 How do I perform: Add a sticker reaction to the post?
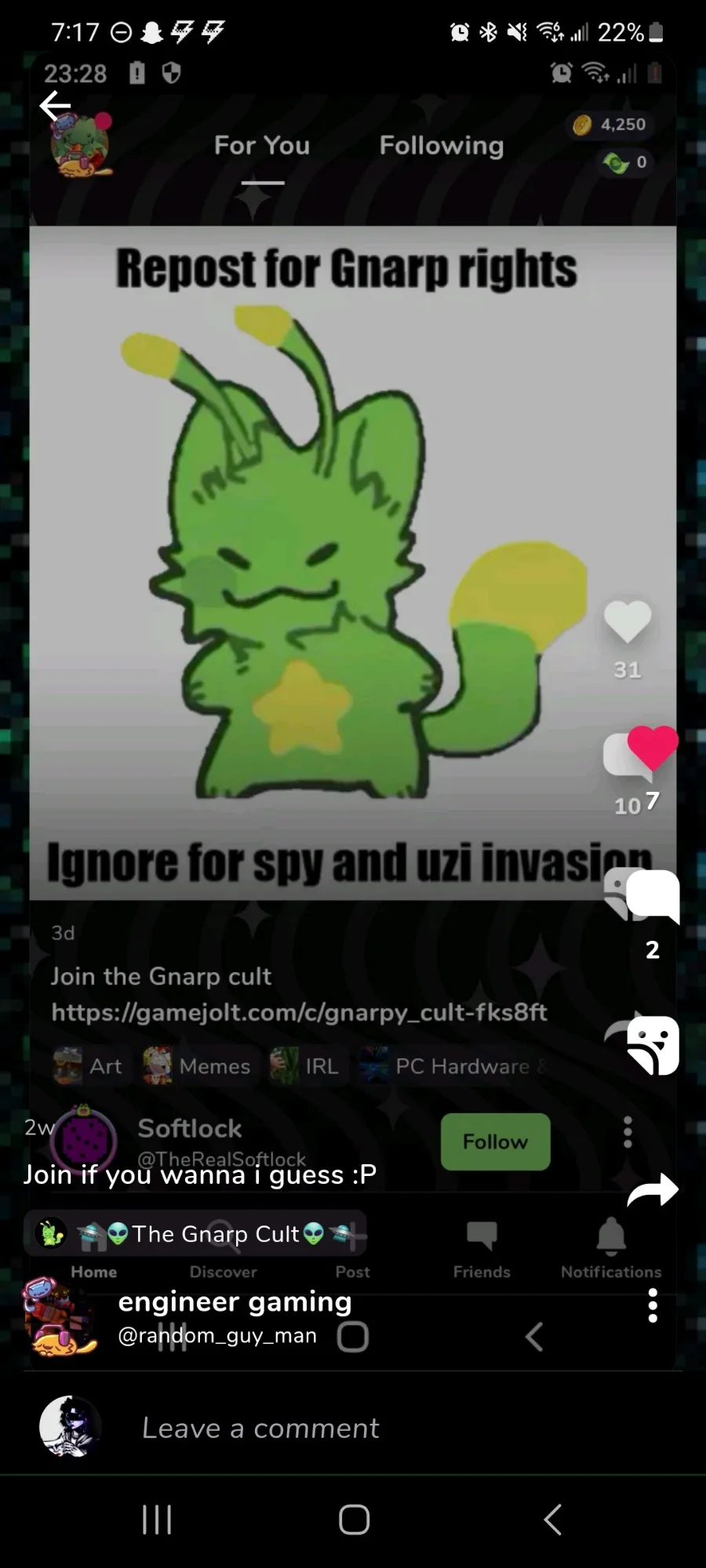(x=653, y=1045)
